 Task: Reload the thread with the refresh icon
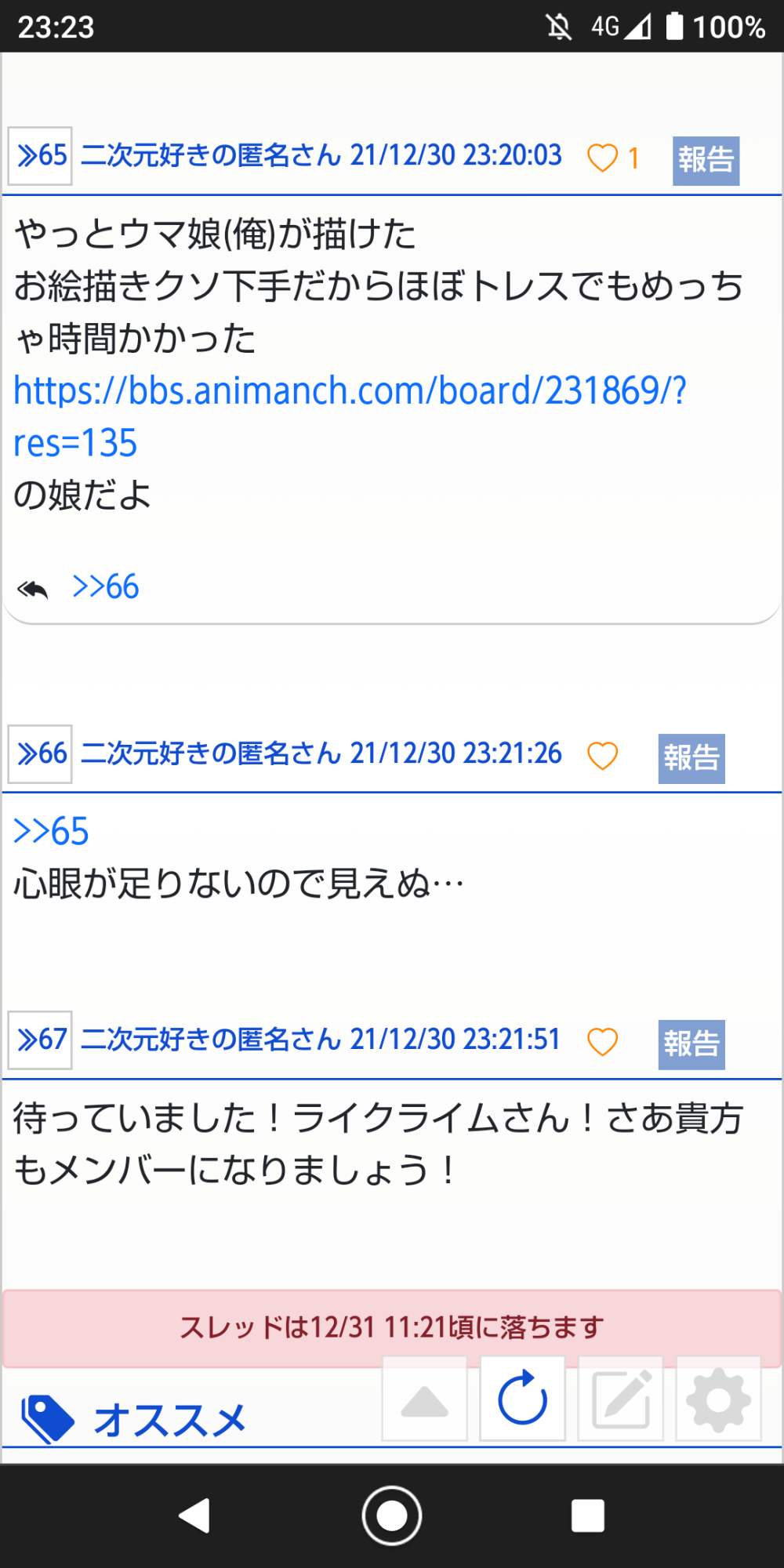[x=522, y=1399]
